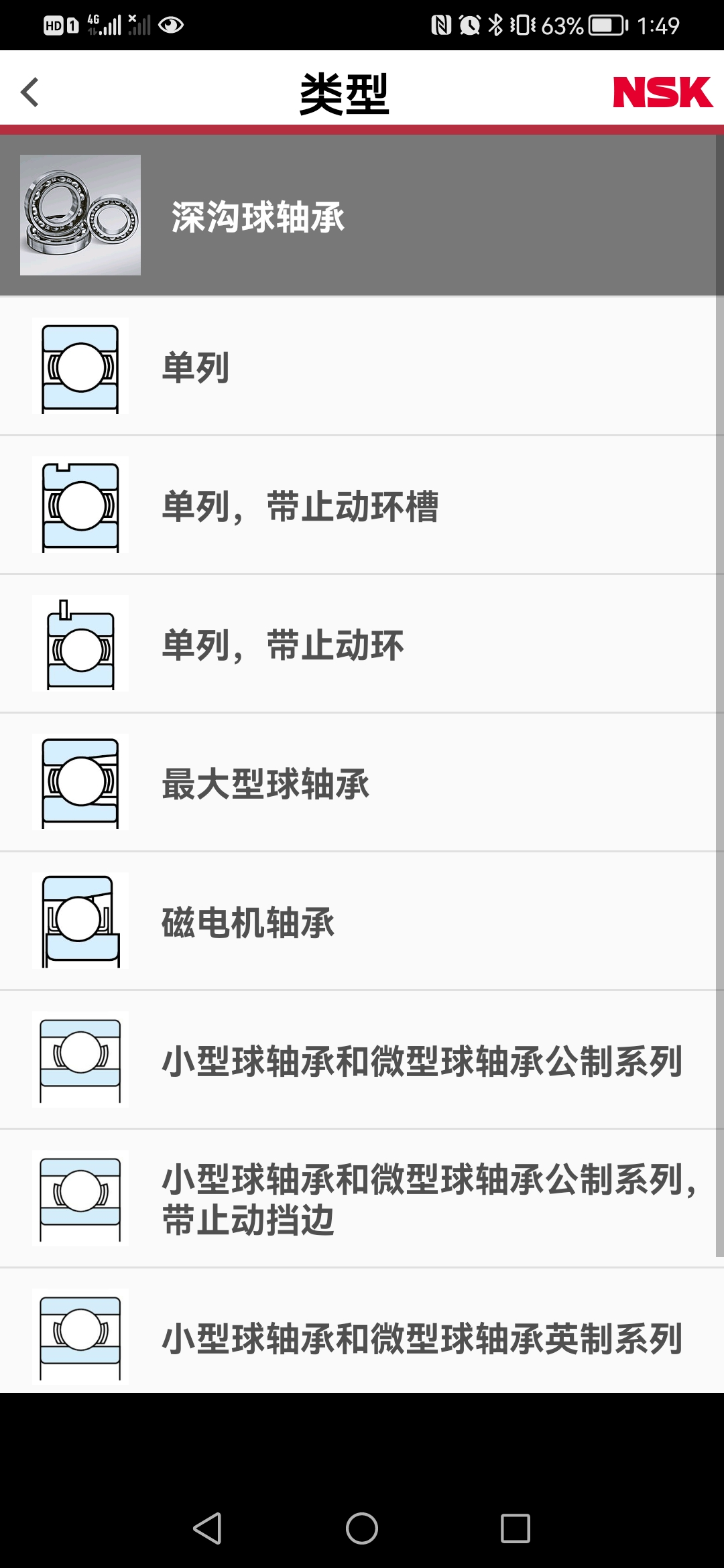Open 公制系列,带止动挡边 bearing type
Screen dimensions: 724x1568
point(362,1198)
